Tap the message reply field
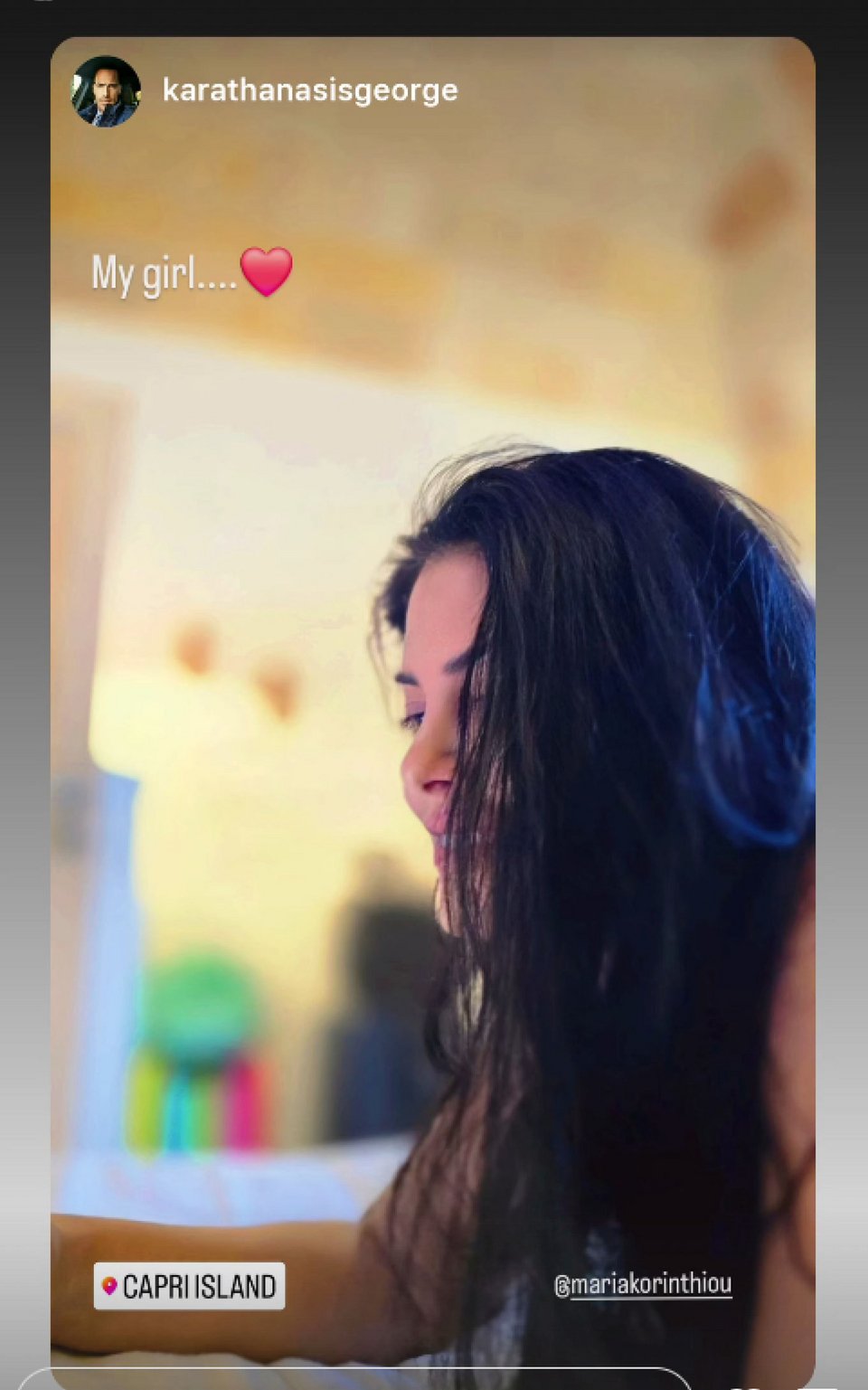 click(353, 1380)
